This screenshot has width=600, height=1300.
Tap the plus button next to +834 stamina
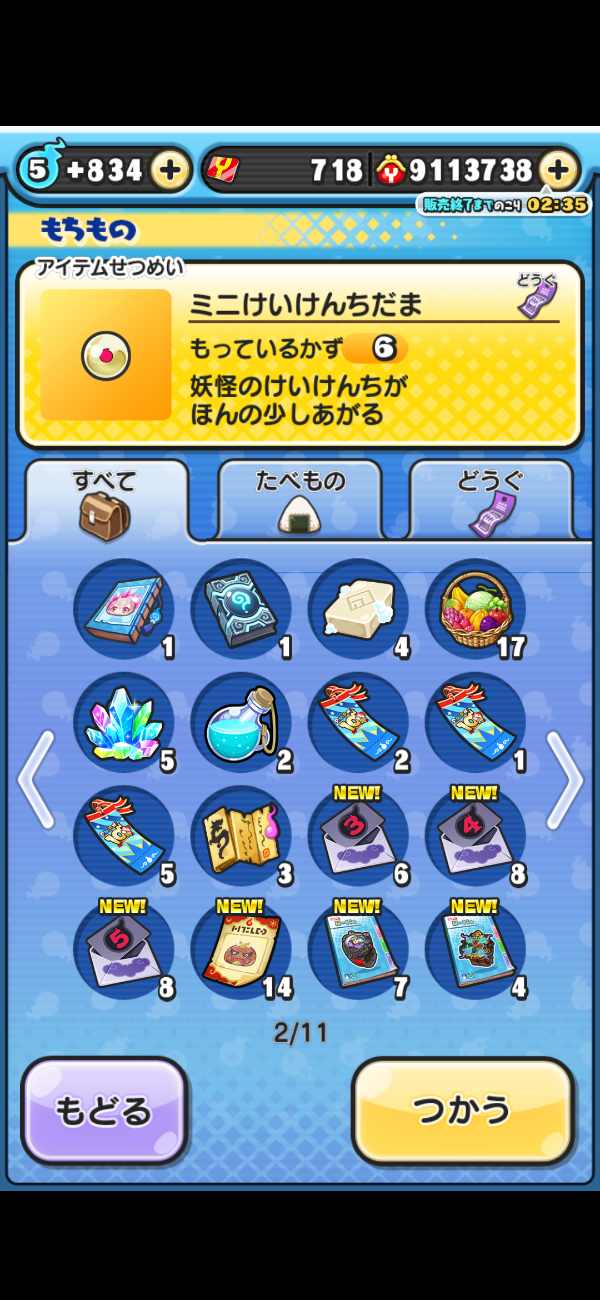(x=171, y=170)
